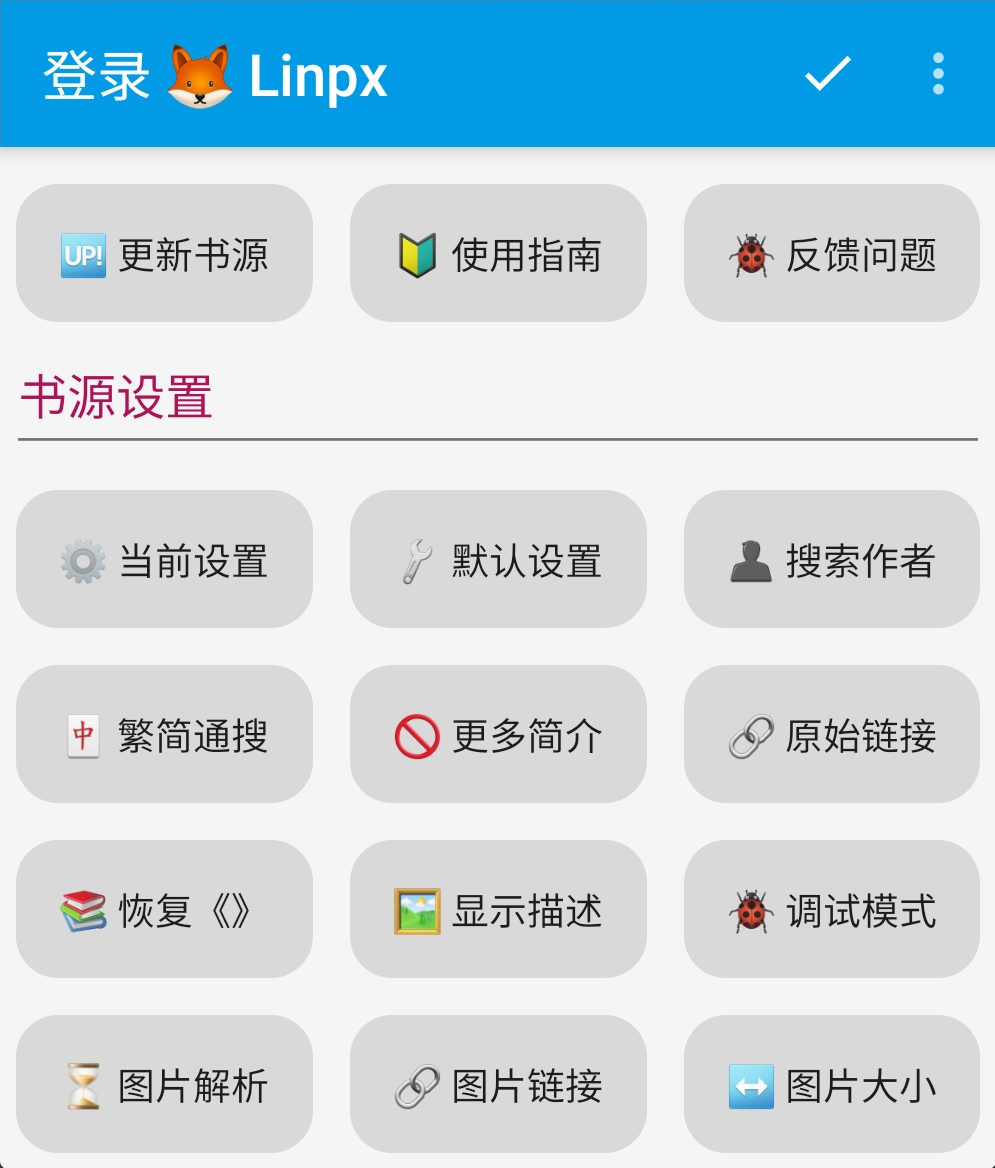
Task: Open 图片解析 option
Action: (165, 1084)
